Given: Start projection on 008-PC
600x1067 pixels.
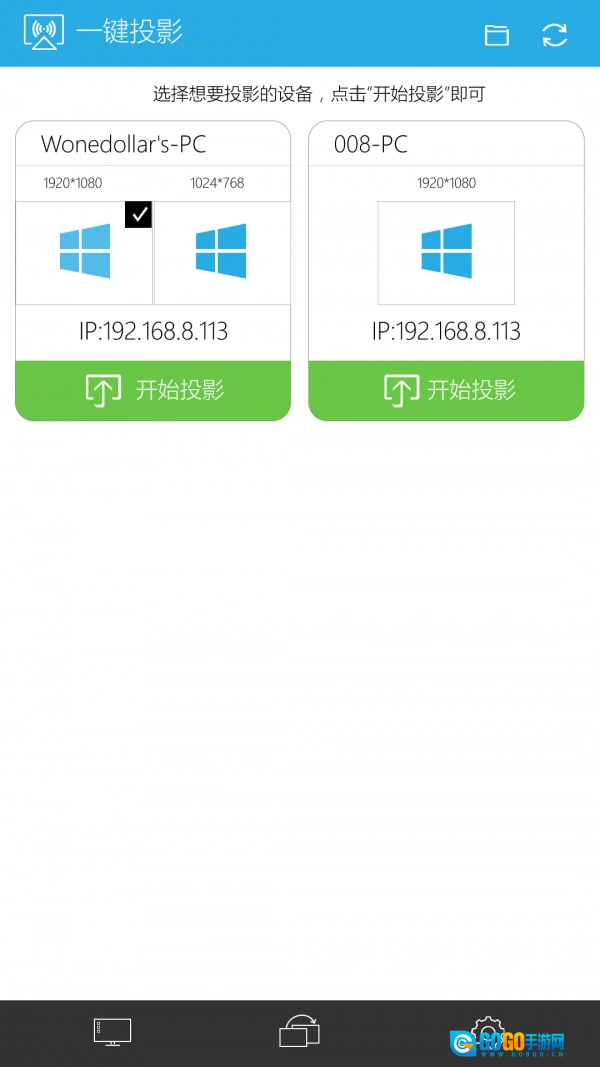Looking at the screenshot, I should tap(446, 391).
